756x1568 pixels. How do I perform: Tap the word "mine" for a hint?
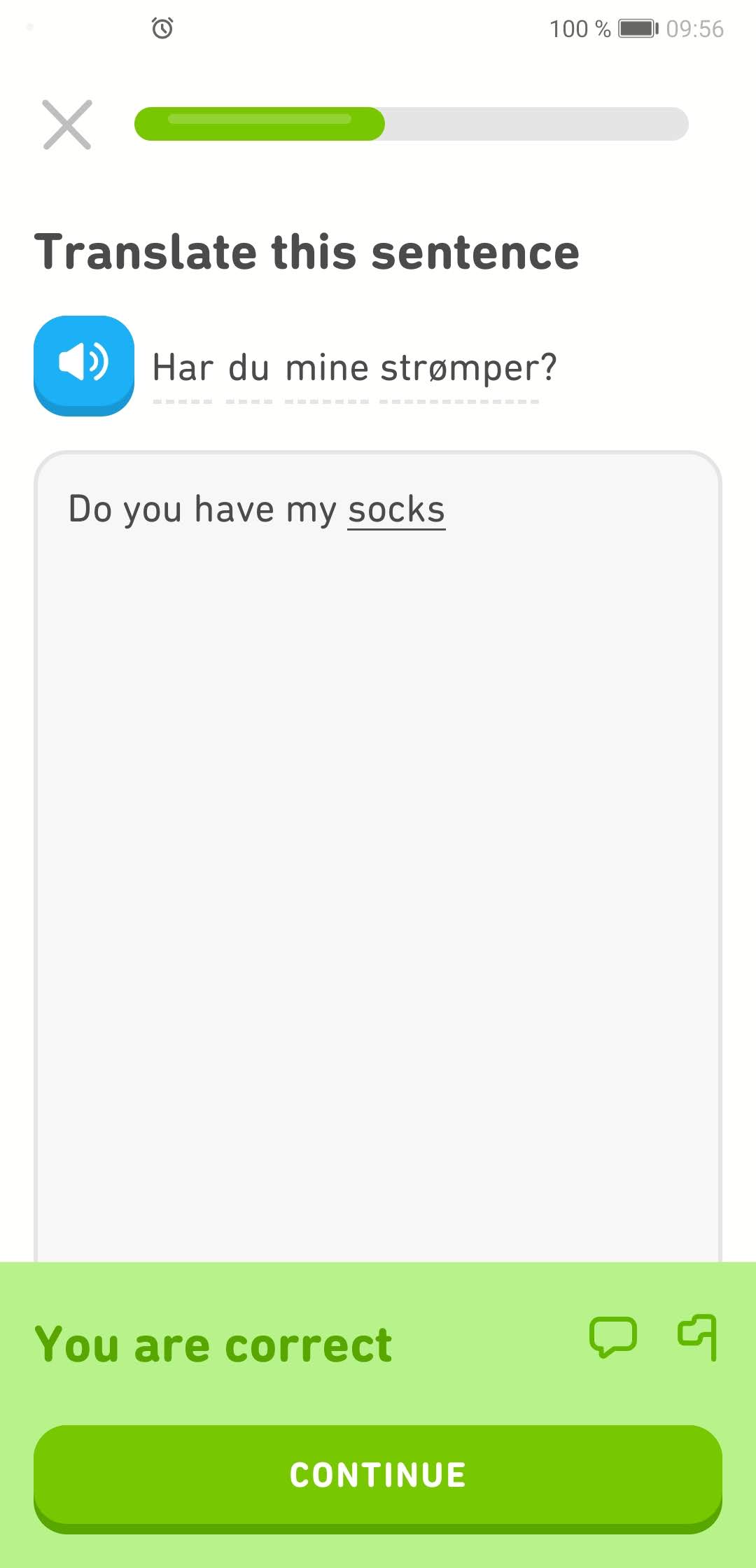327,368
